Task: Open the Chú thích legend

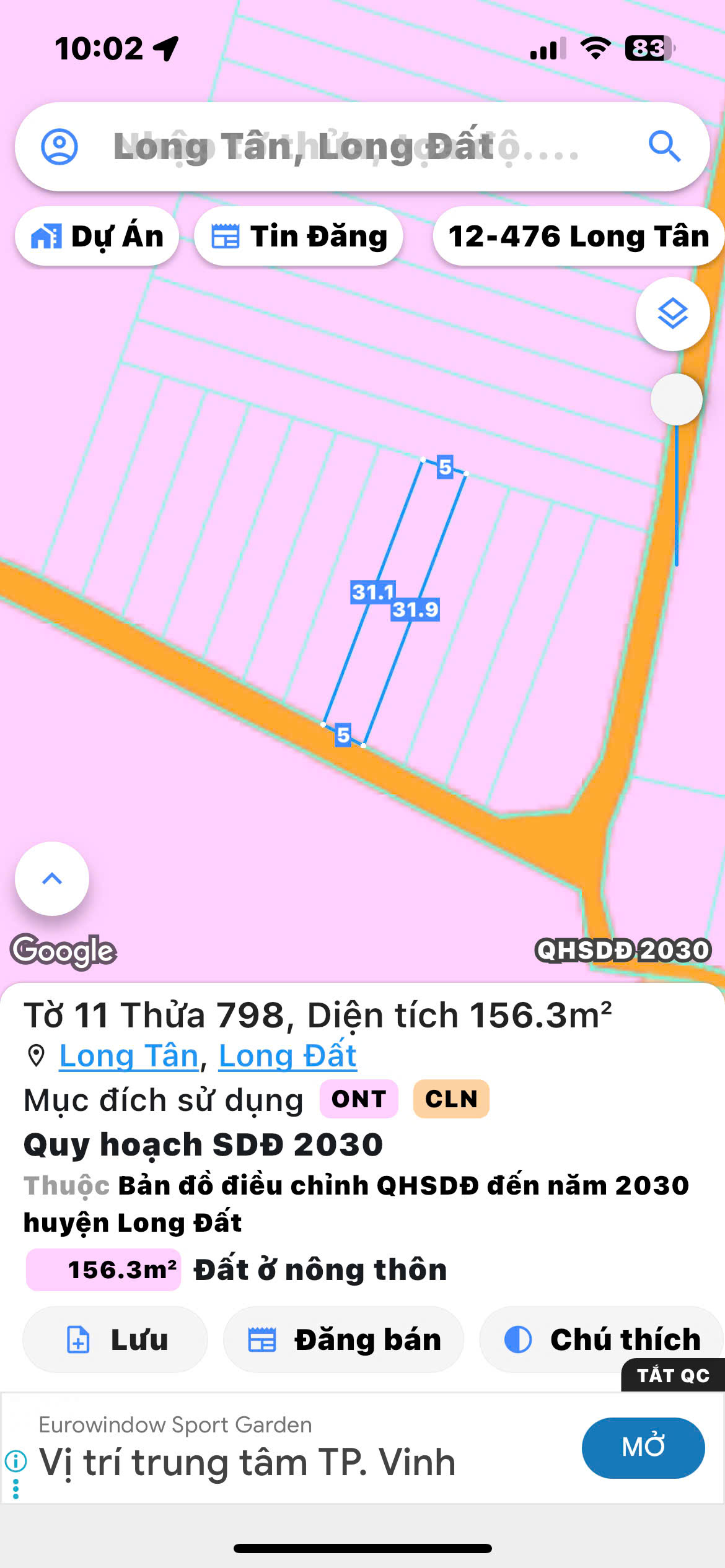Action: click(x=601, y=1339)
